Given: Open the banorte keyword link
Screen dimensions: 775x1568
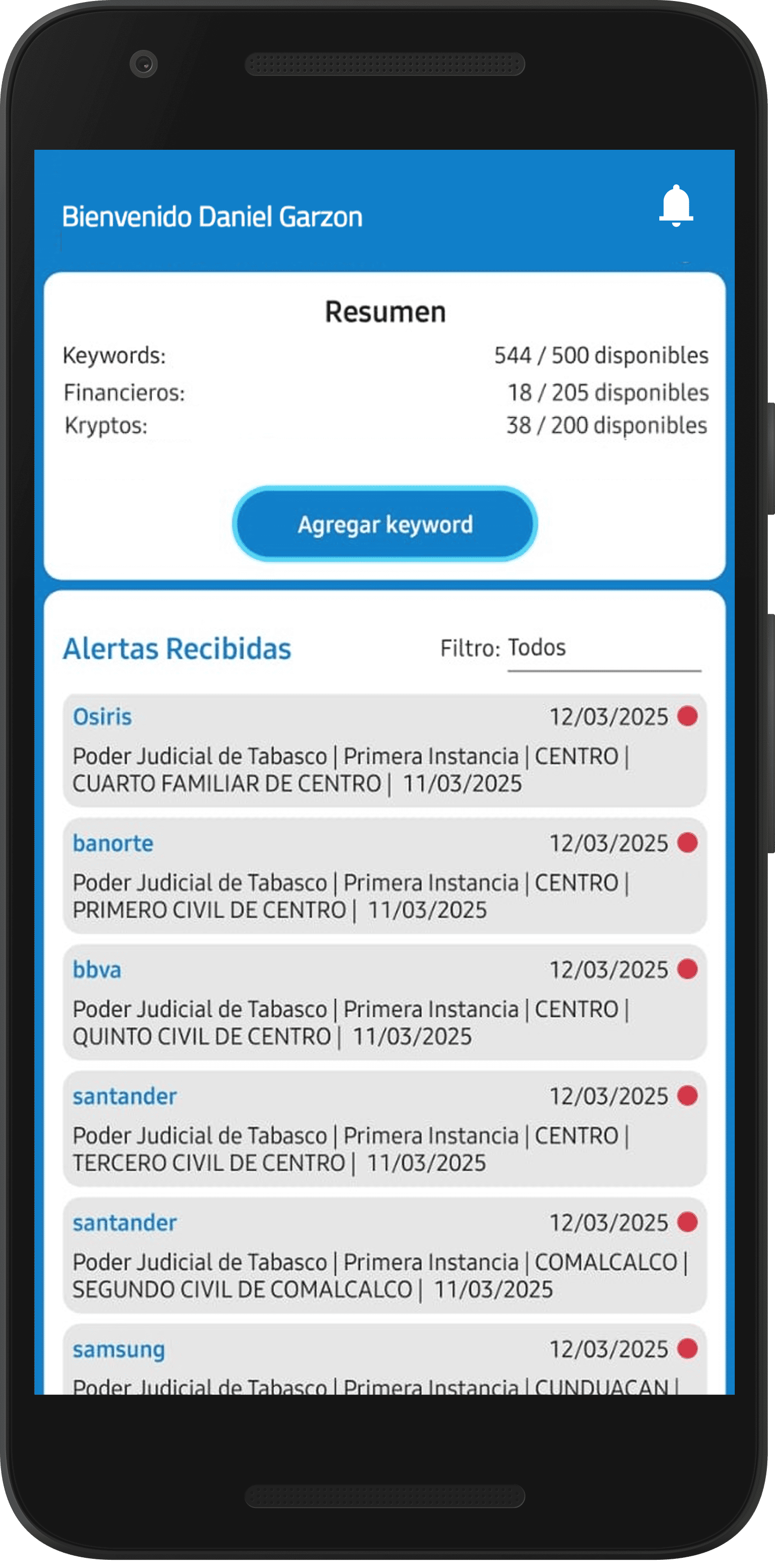Looking at the screenshot, I should [x=113, y=843].
